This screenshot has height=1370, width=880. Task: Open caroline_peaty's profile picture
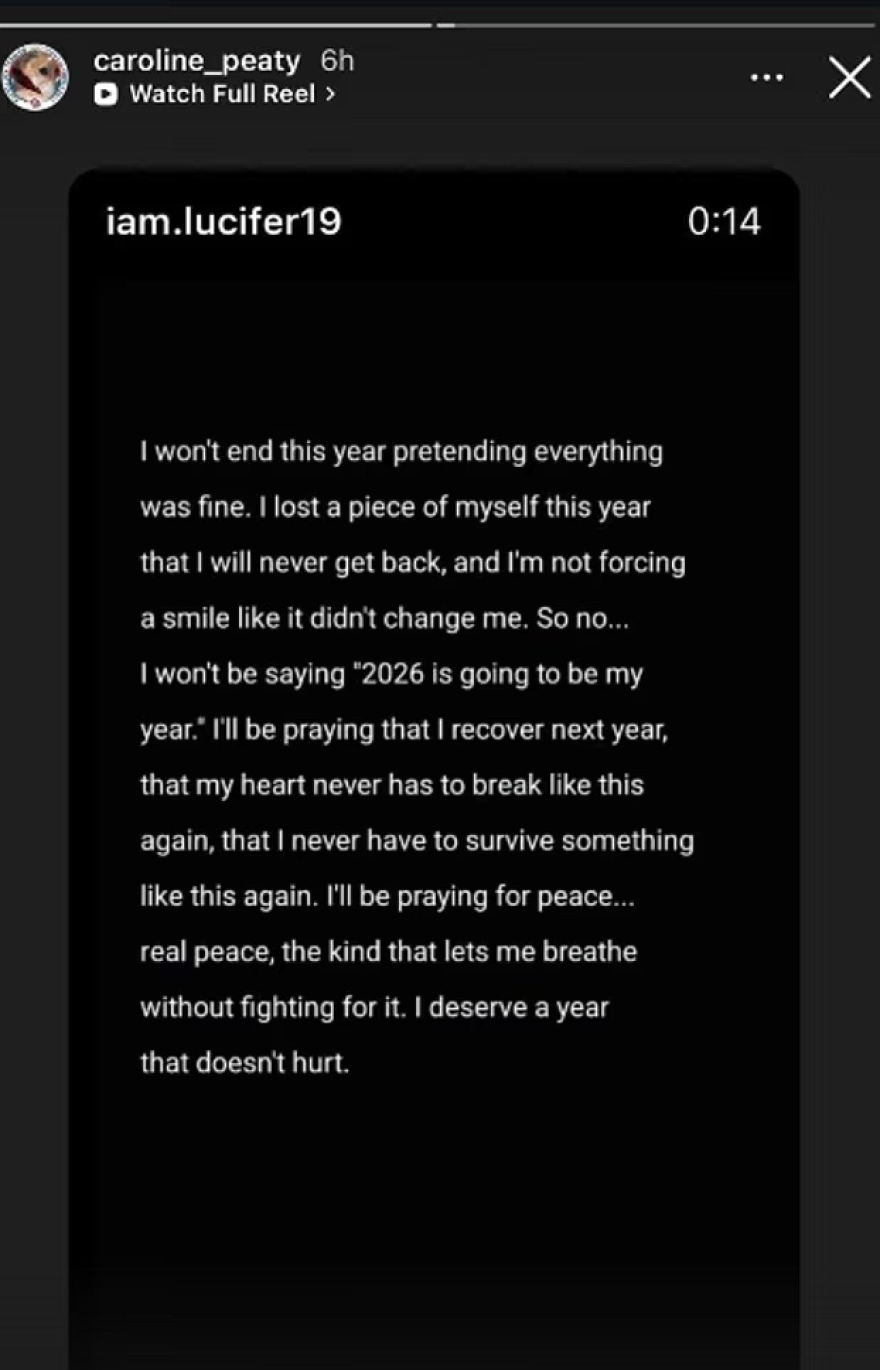click(36, 77)
